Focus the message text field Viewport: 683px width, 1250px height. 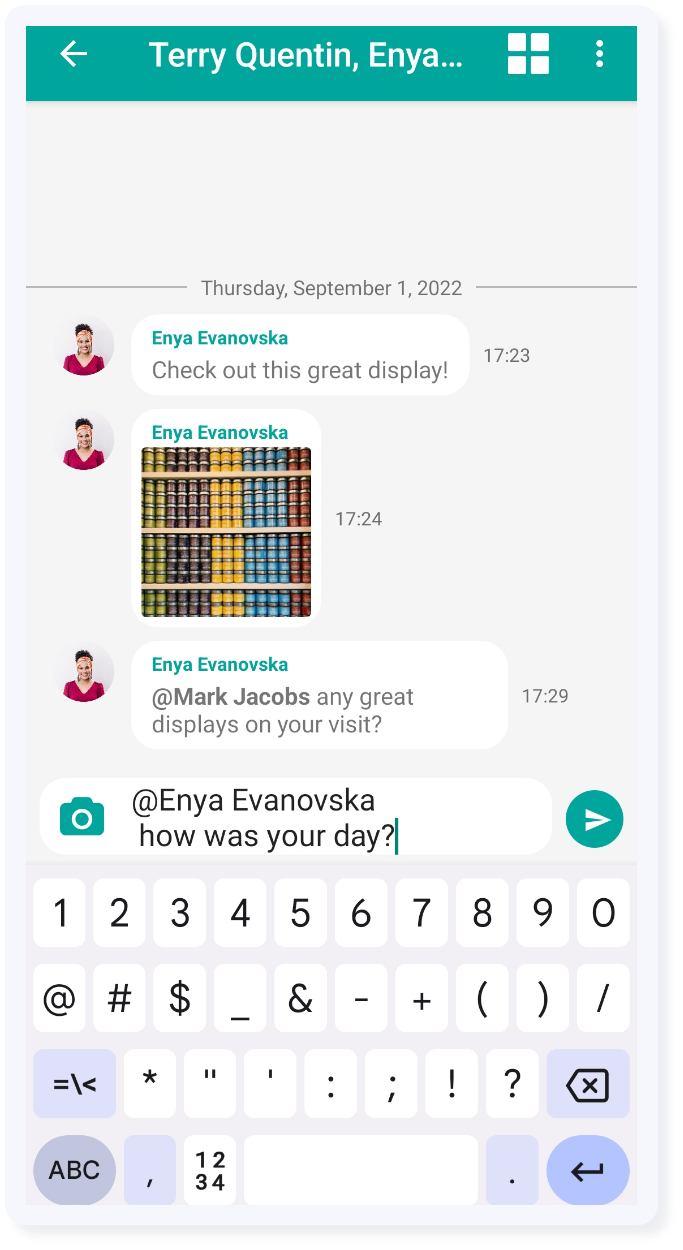click(x=330, y=817)
